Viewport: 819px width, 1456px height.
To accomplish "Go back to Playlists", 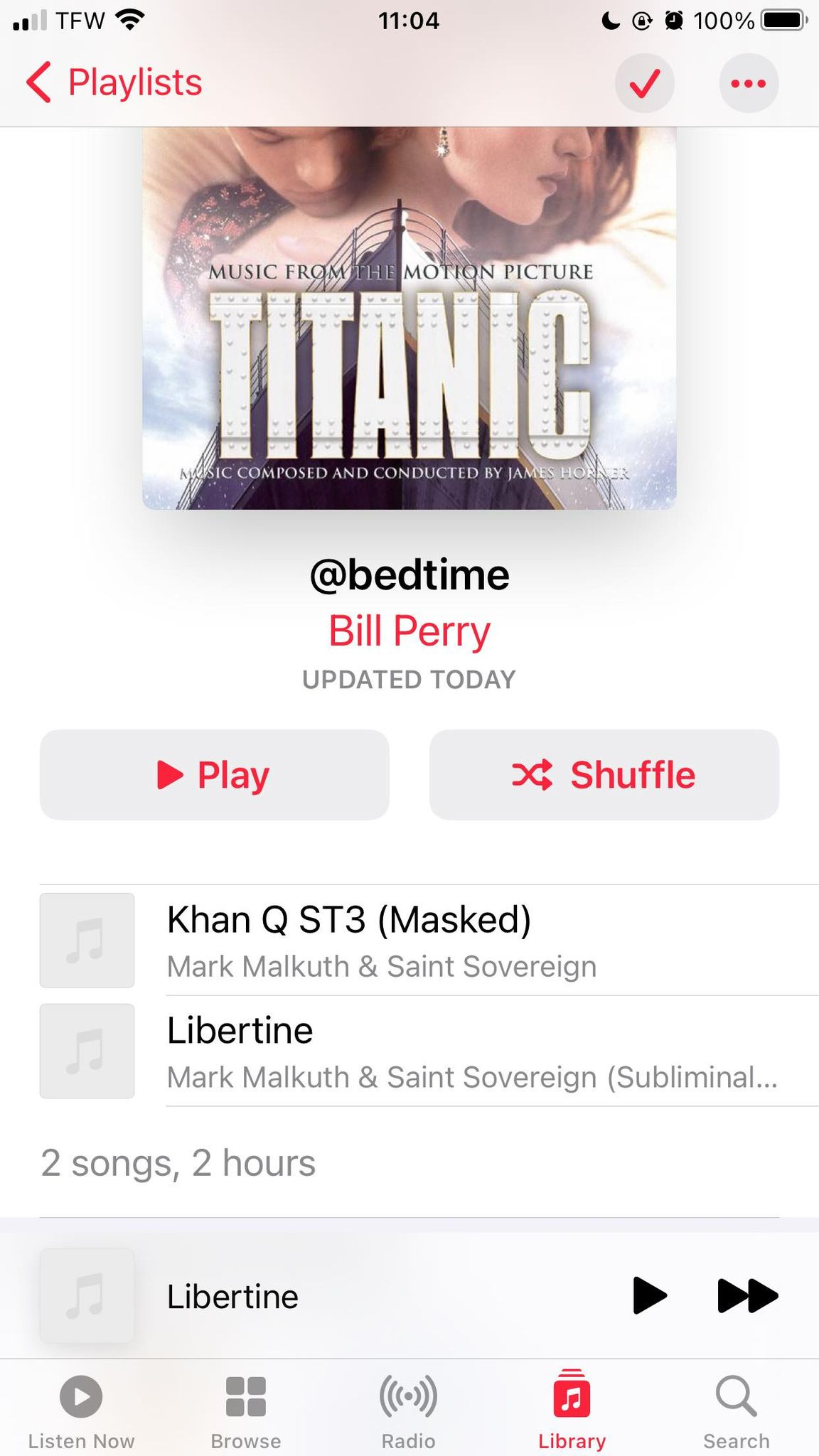I will pyautogui.click(x=114, y=82).
